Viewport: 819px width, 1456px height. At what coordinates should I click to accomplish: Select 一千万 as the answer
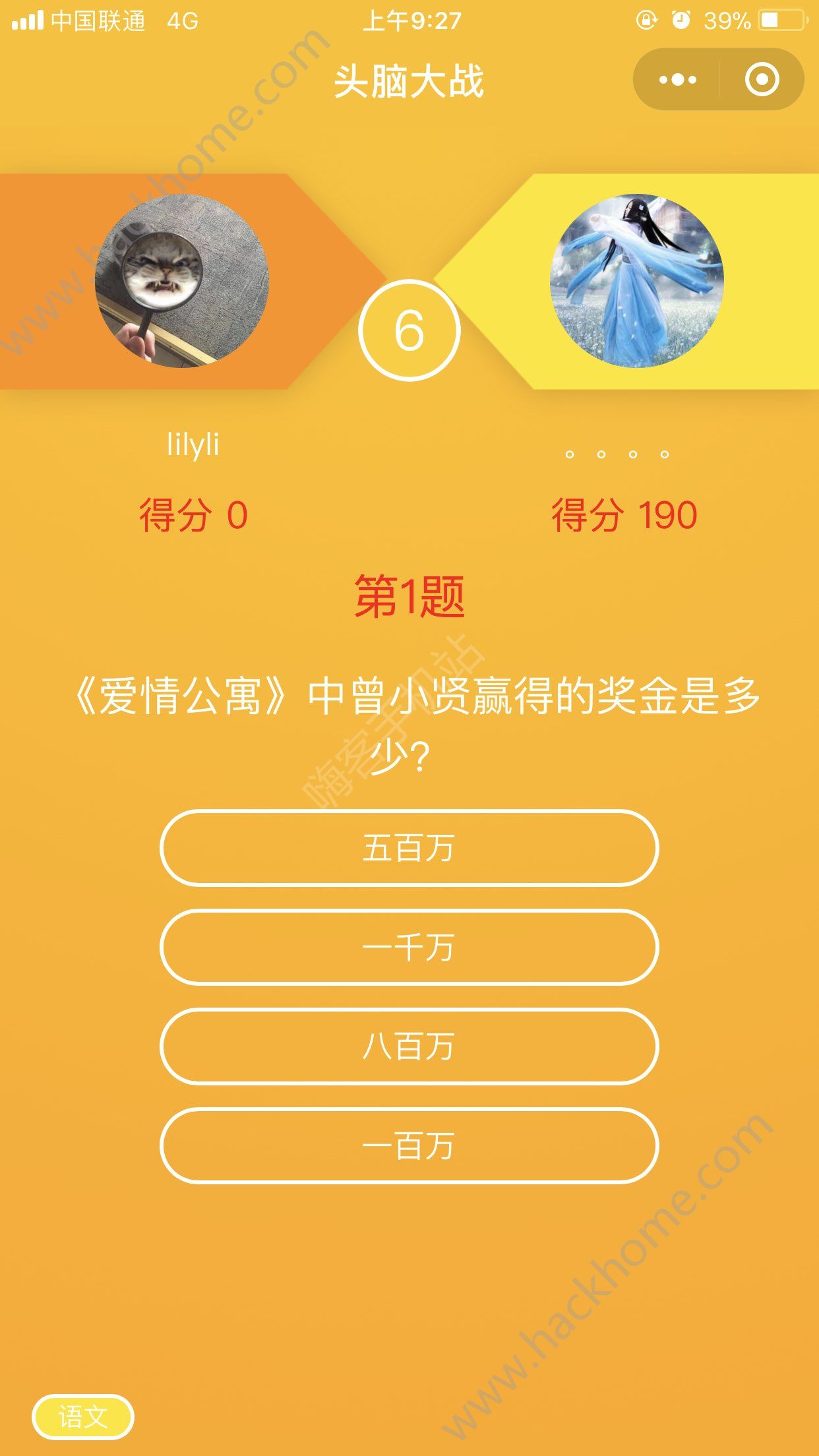(x=409, y=948)
